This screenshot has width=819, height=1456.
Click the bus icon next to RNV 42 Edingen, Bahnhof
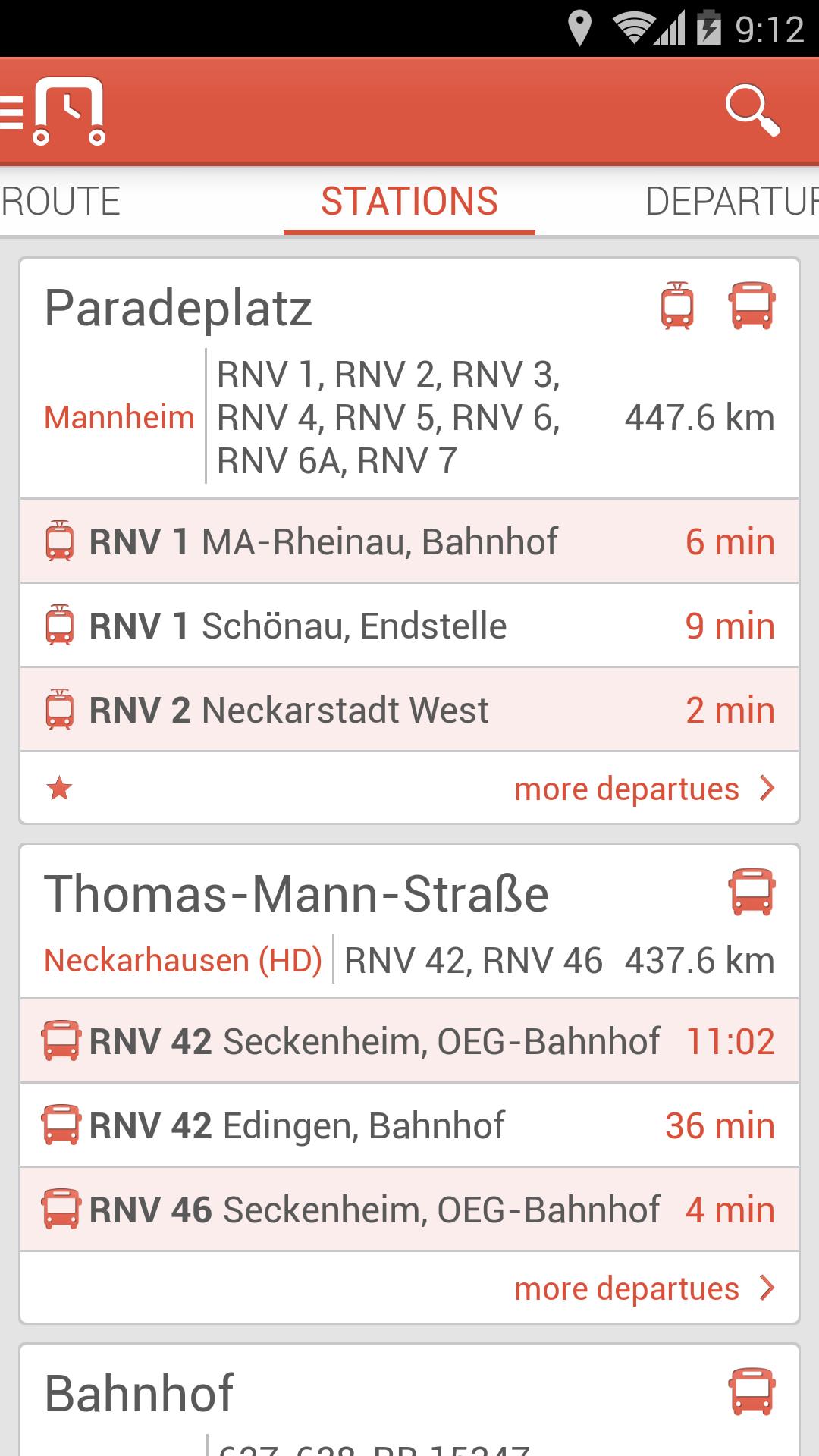point(62,1126)
